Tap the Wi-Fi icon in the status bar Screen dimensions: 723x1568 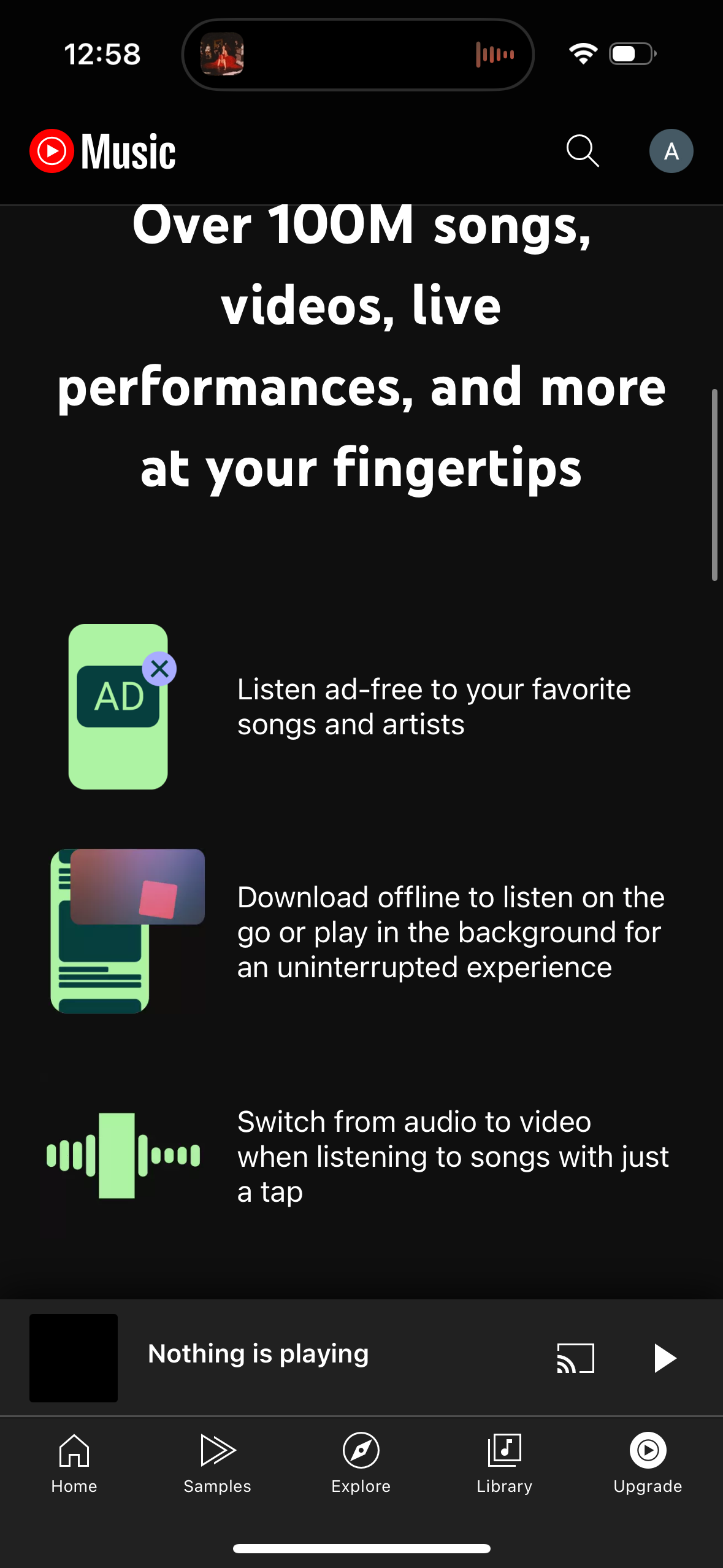click(583, 53)
